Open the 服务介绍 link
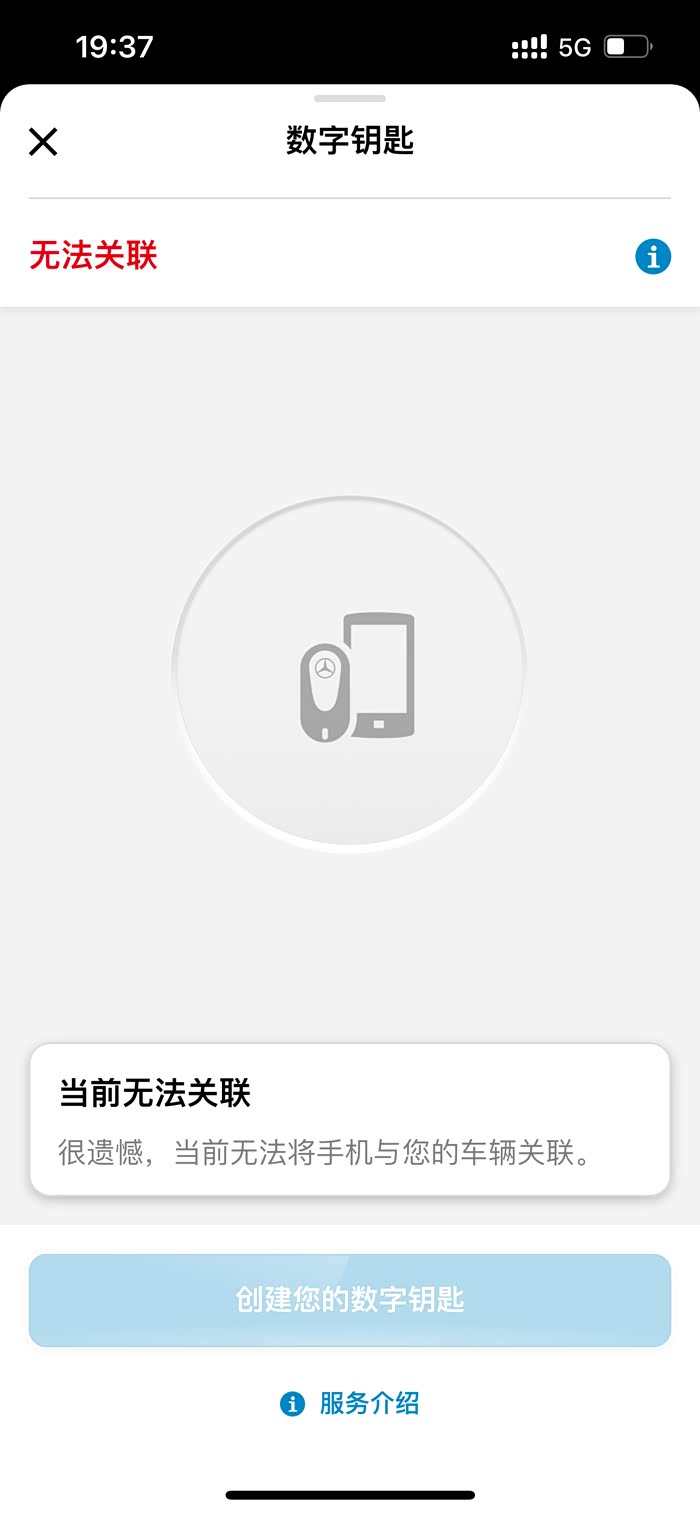The height and width of the screenshot is (1514, 700). tap(350, 1404)
